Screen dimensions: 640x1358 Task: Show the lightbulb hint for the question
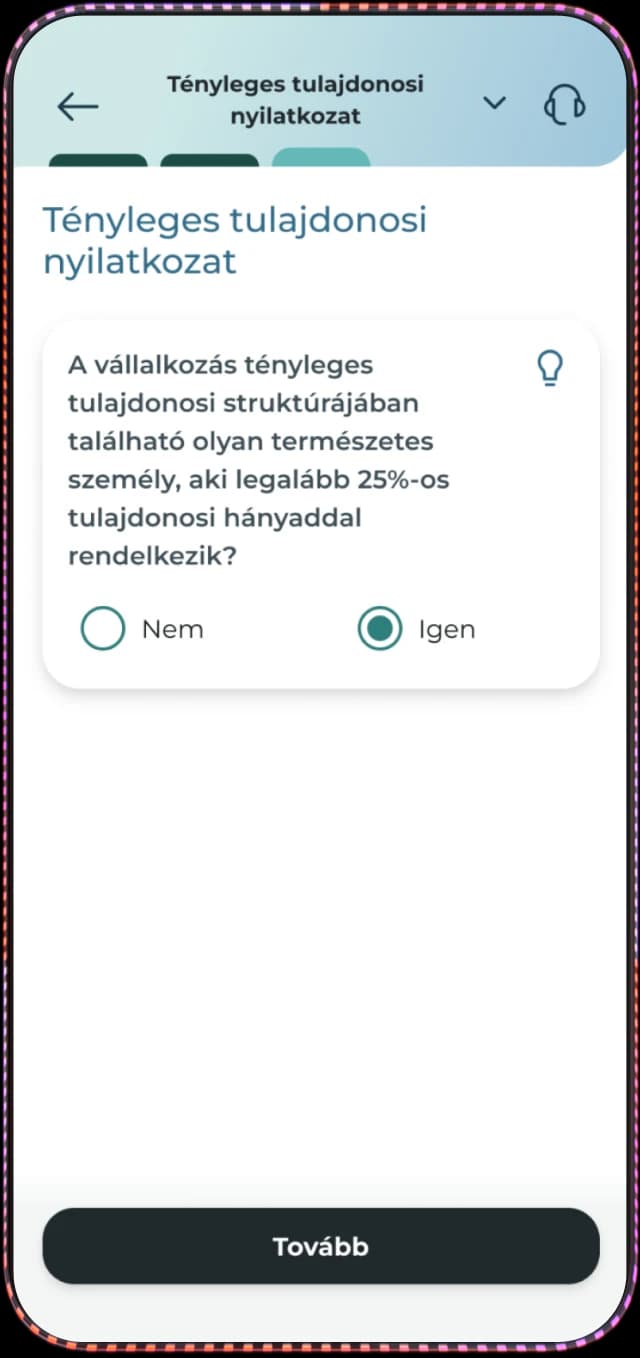[550, 368]
